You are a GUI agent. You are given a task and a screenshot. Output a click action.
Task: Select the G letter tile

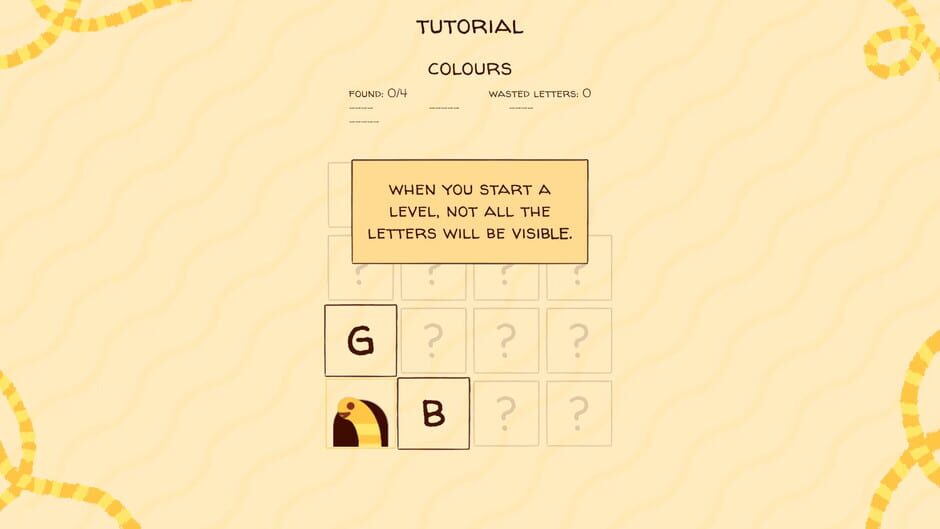click(360, 341)
